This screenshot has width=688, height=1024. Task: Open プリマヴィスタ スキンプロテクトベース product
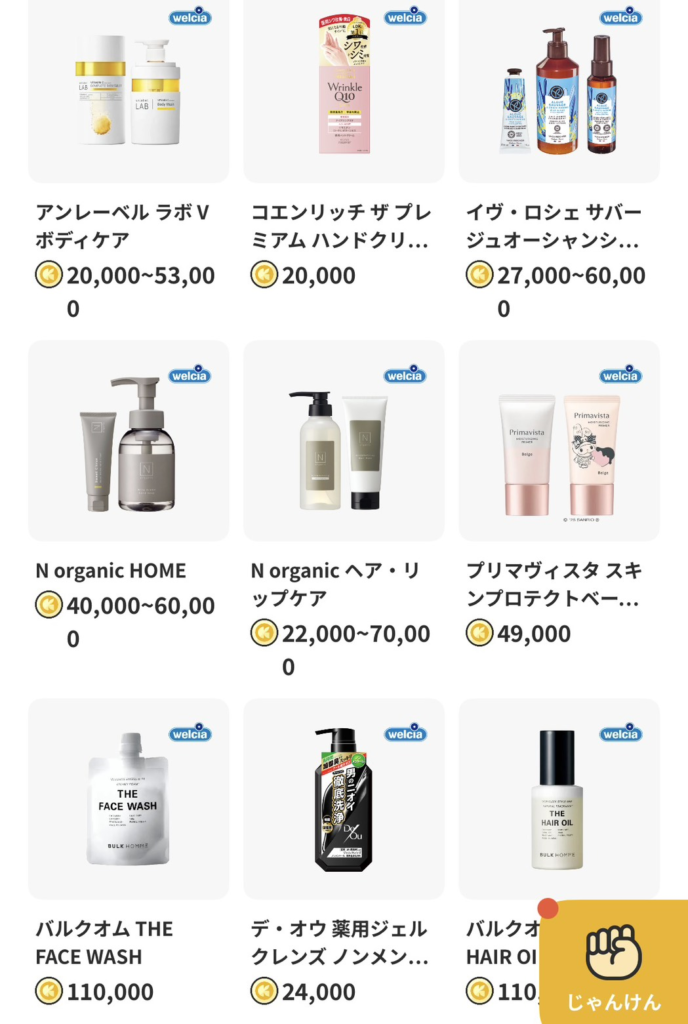click(x=559, y=440)
